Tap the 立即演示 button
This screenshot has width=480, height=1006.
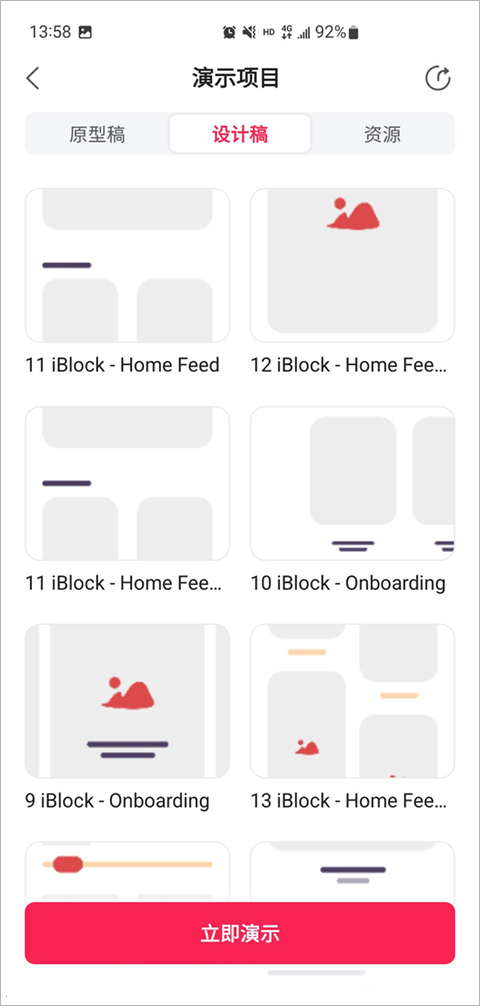240,933
